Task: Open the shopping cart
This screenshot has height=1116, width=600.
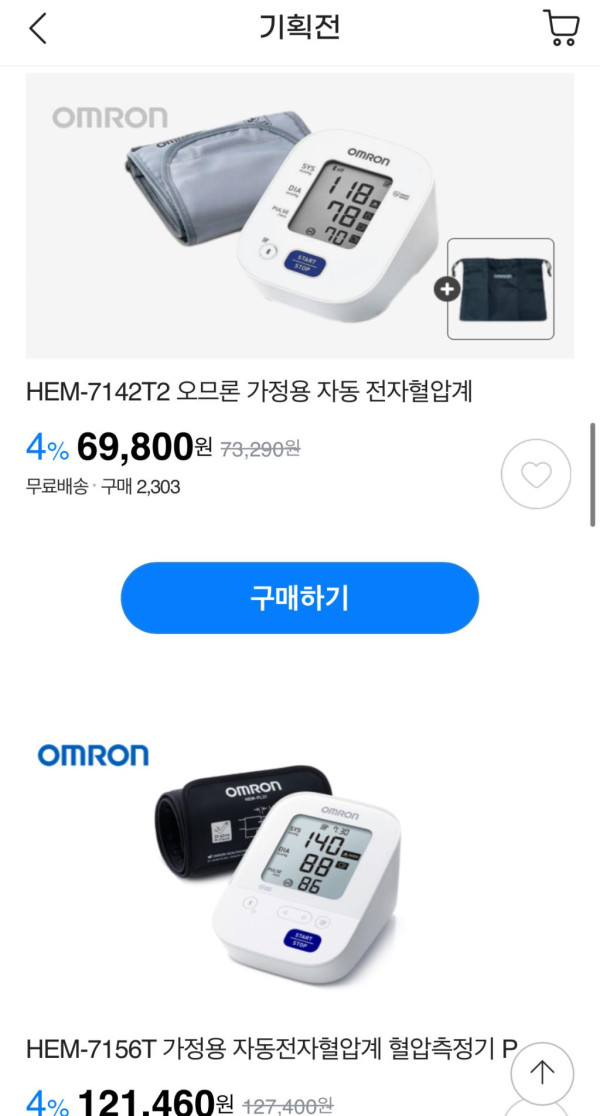Action: [561, 28]
